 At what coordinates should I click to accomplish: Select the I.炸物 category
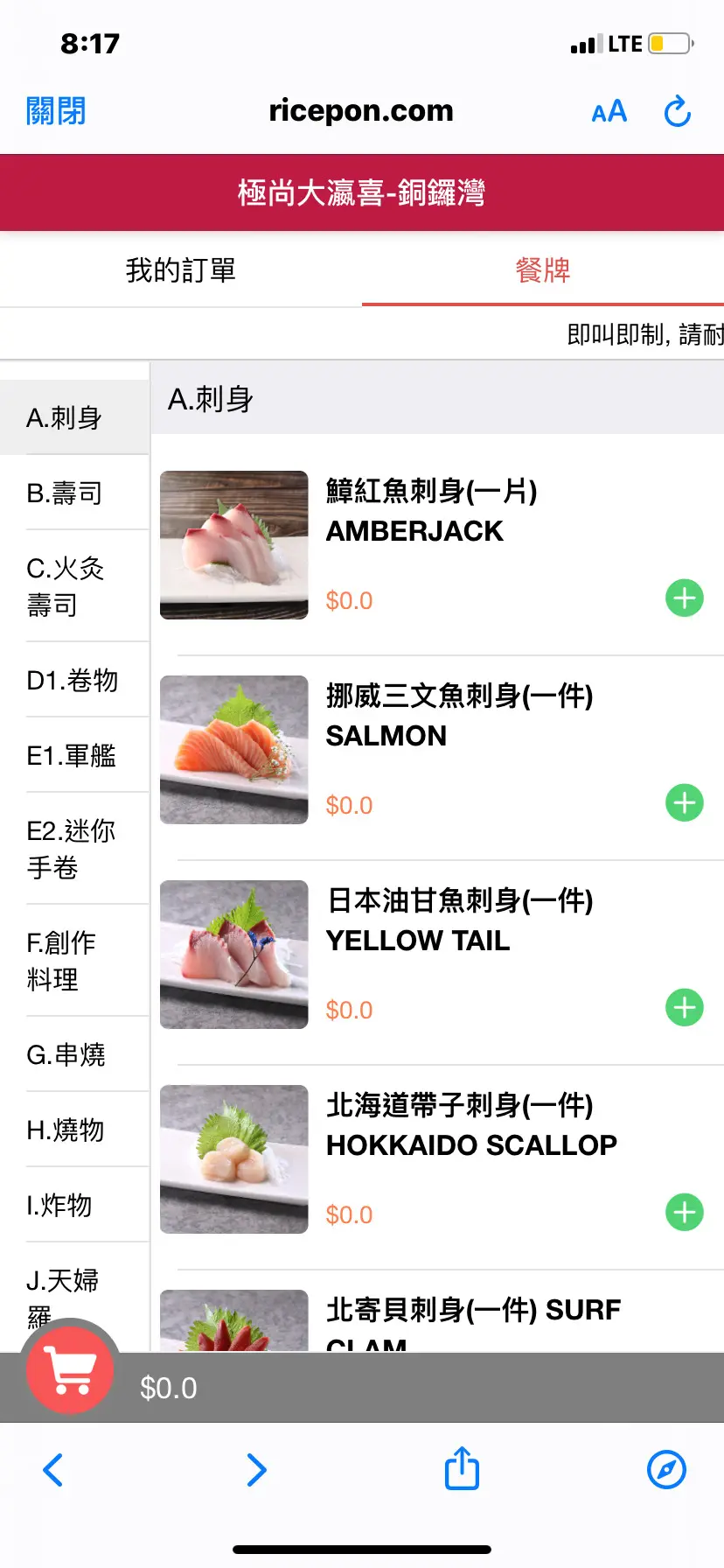click(59, 1205)
